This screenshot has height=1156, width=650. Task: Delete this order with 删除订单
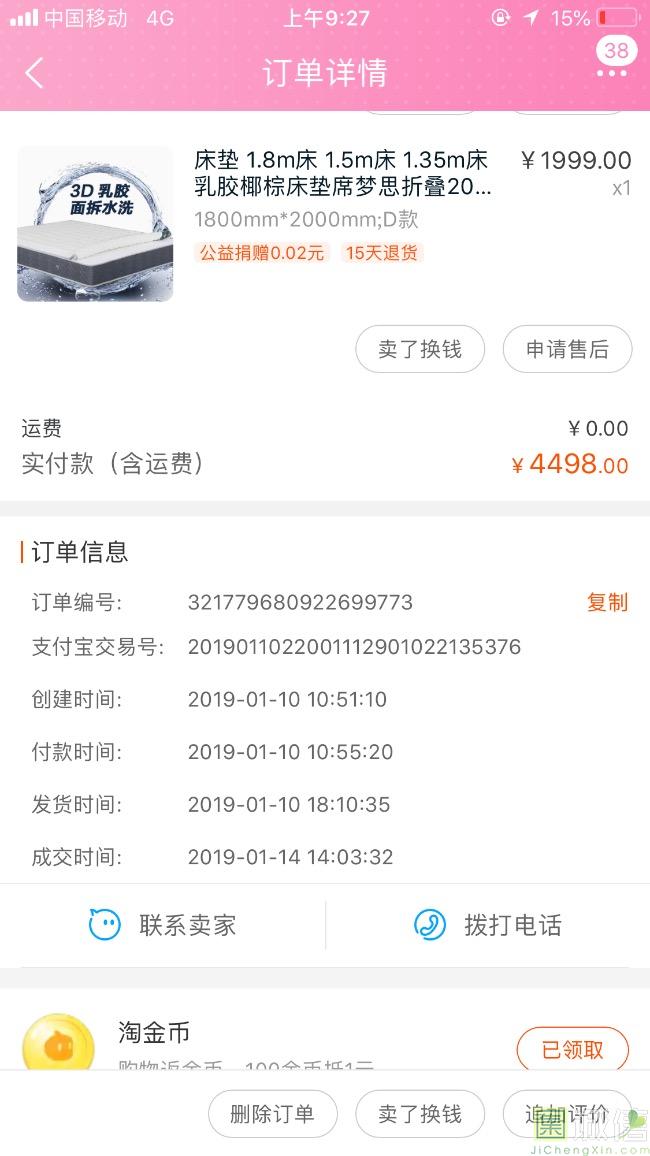[x=272, y=1114]
